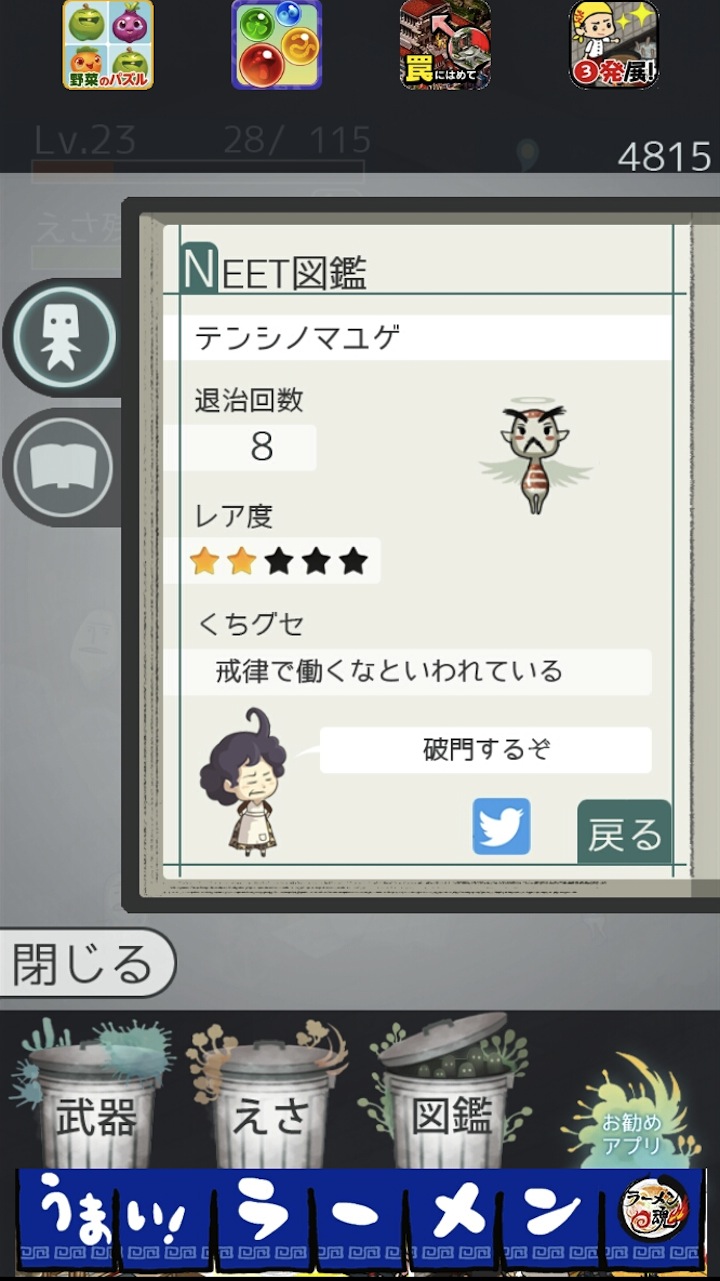Switch to the book side tab
Viewport: 720px width, 1281px height.
(63, 466)
